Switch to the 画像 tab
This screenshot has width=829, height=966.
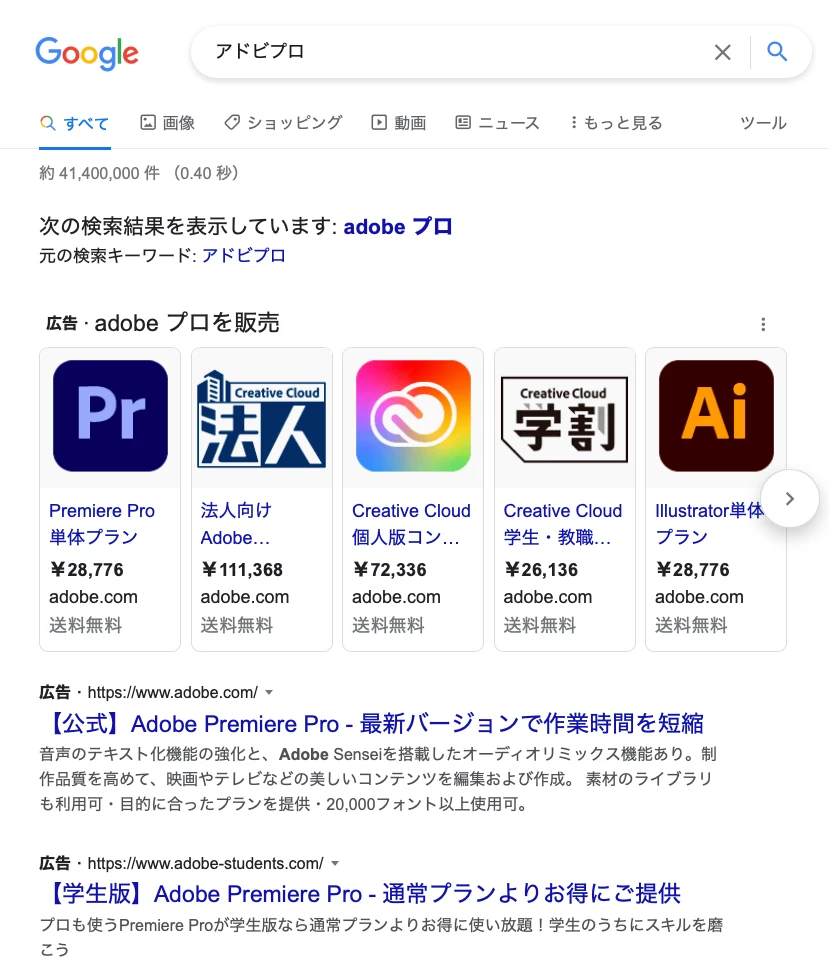coord(168,123)
